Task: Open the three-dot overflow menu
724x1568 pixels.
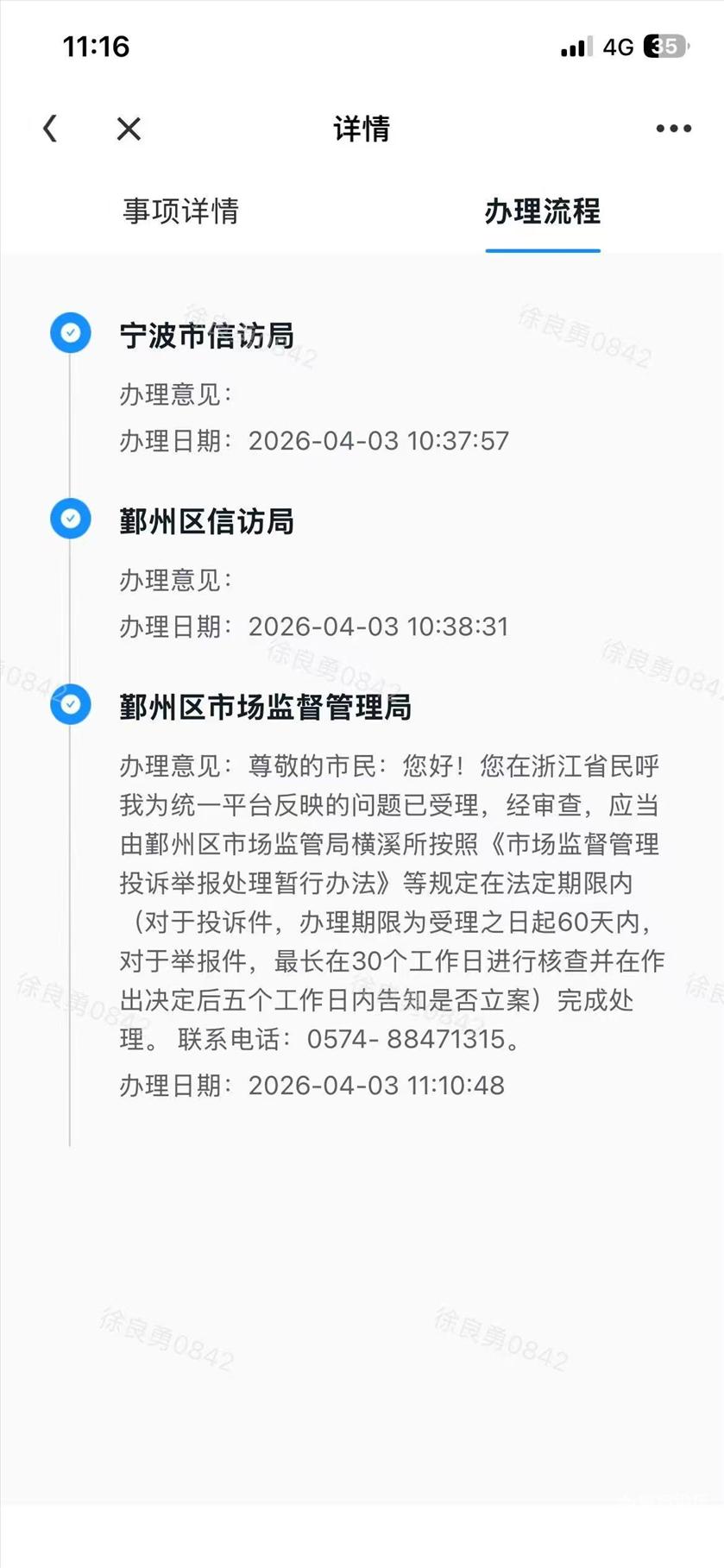Action: point(673,129)
